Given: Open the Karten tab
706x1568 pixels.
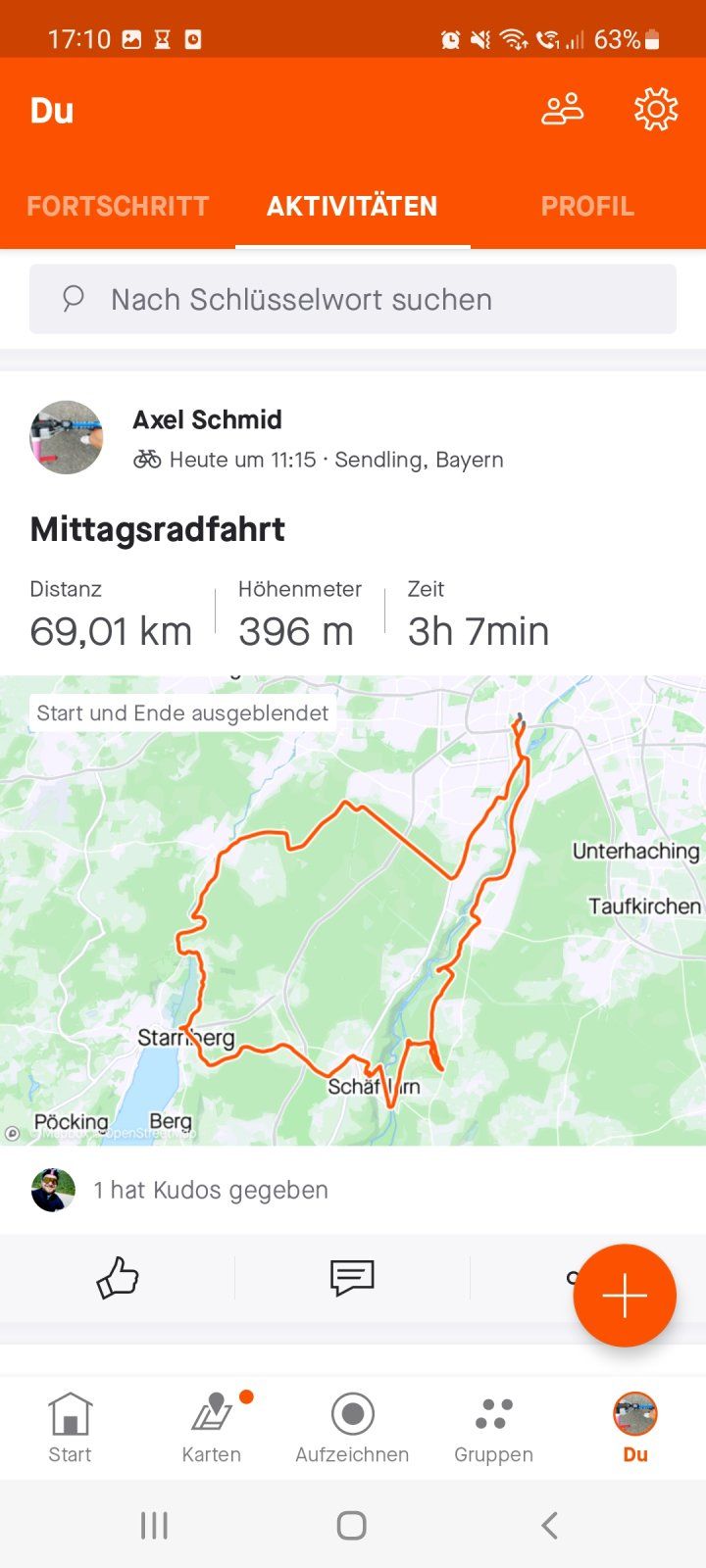Looking at the screenshot, I should (x=211, y=1428).
